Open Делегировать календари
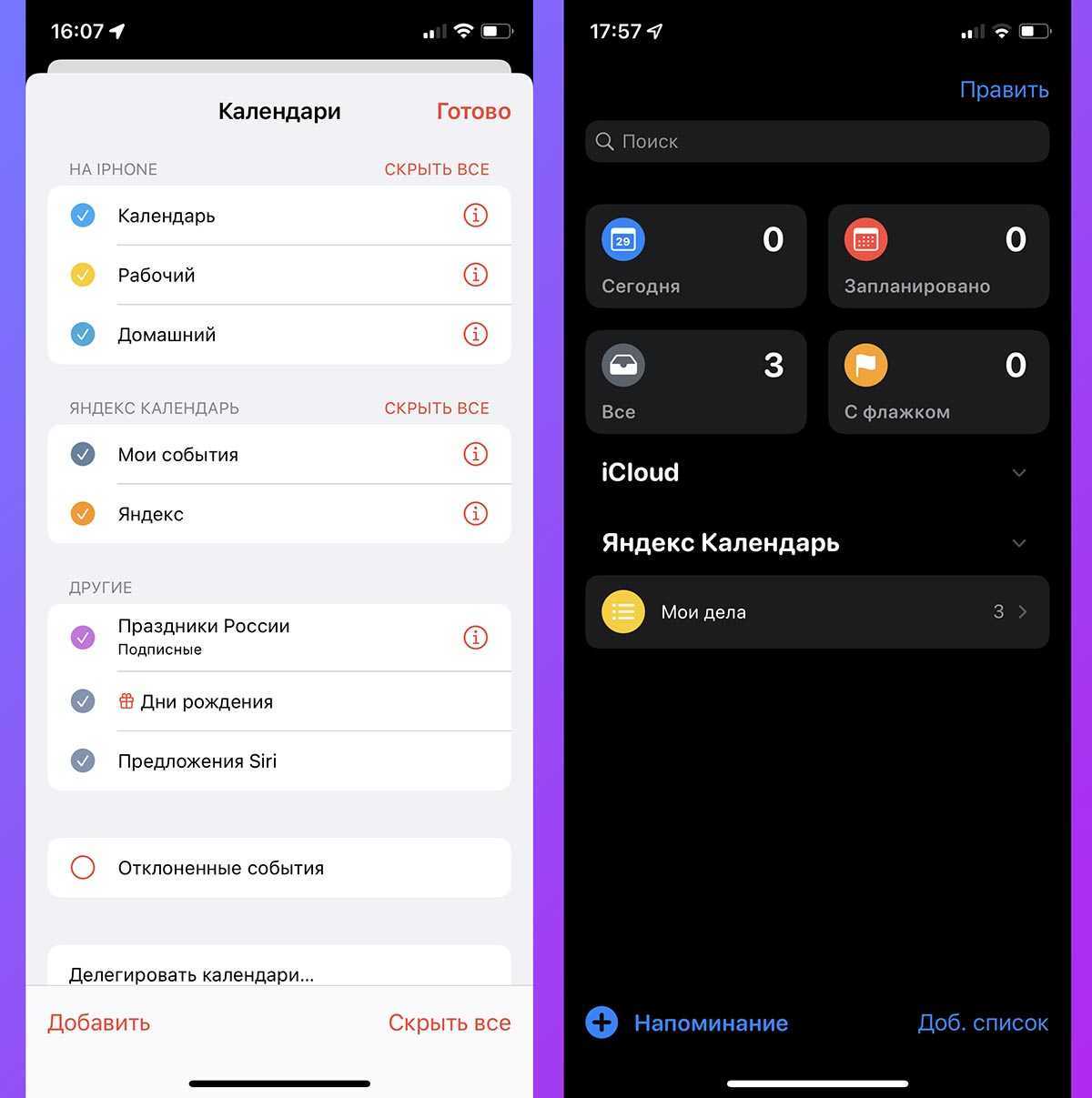Image resolution: width=1092 pixels, height=1098 pixels. 191,974
